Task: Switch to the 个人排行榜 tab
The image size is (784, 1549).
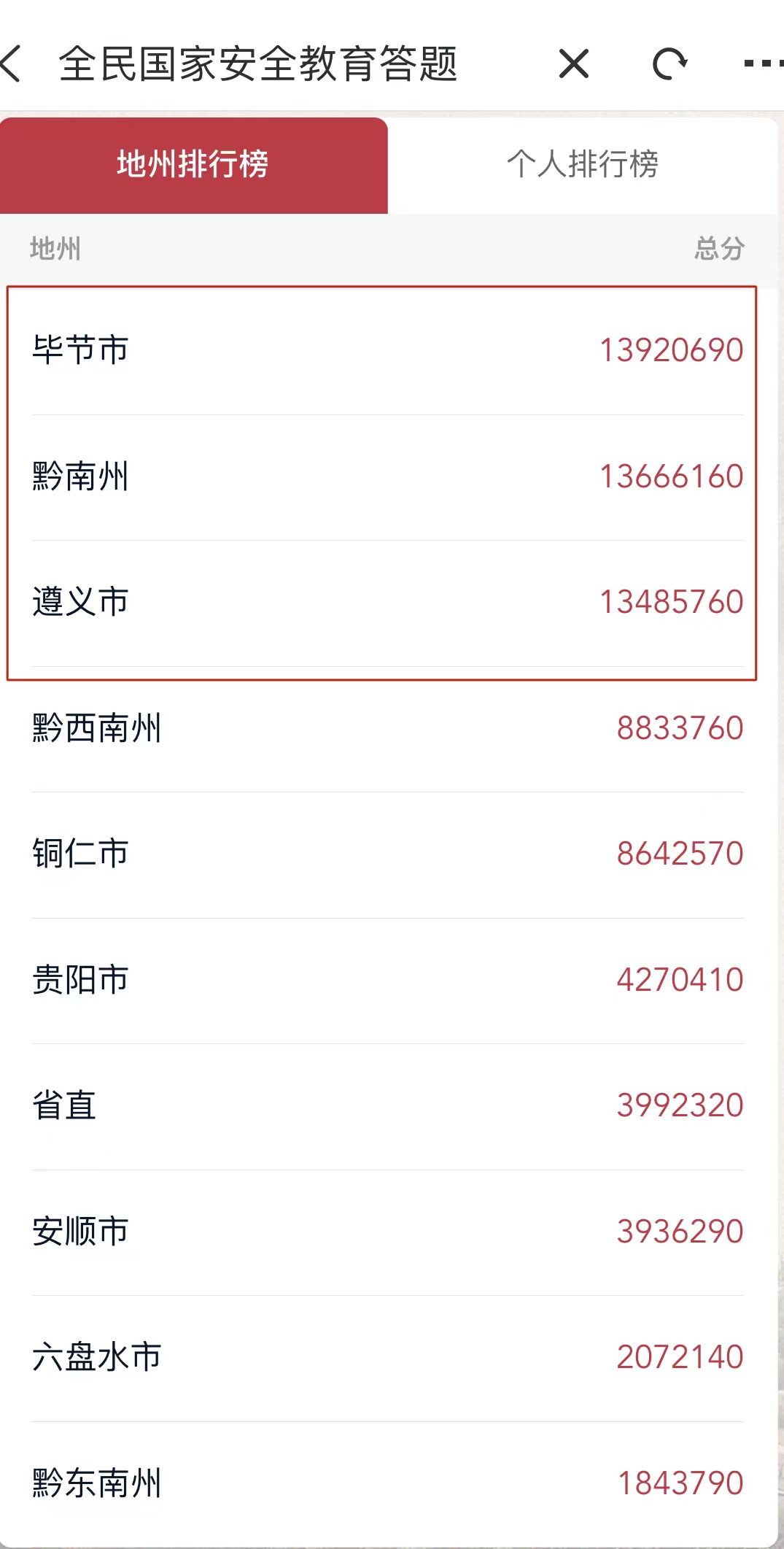Action: (x=583, y=165)
